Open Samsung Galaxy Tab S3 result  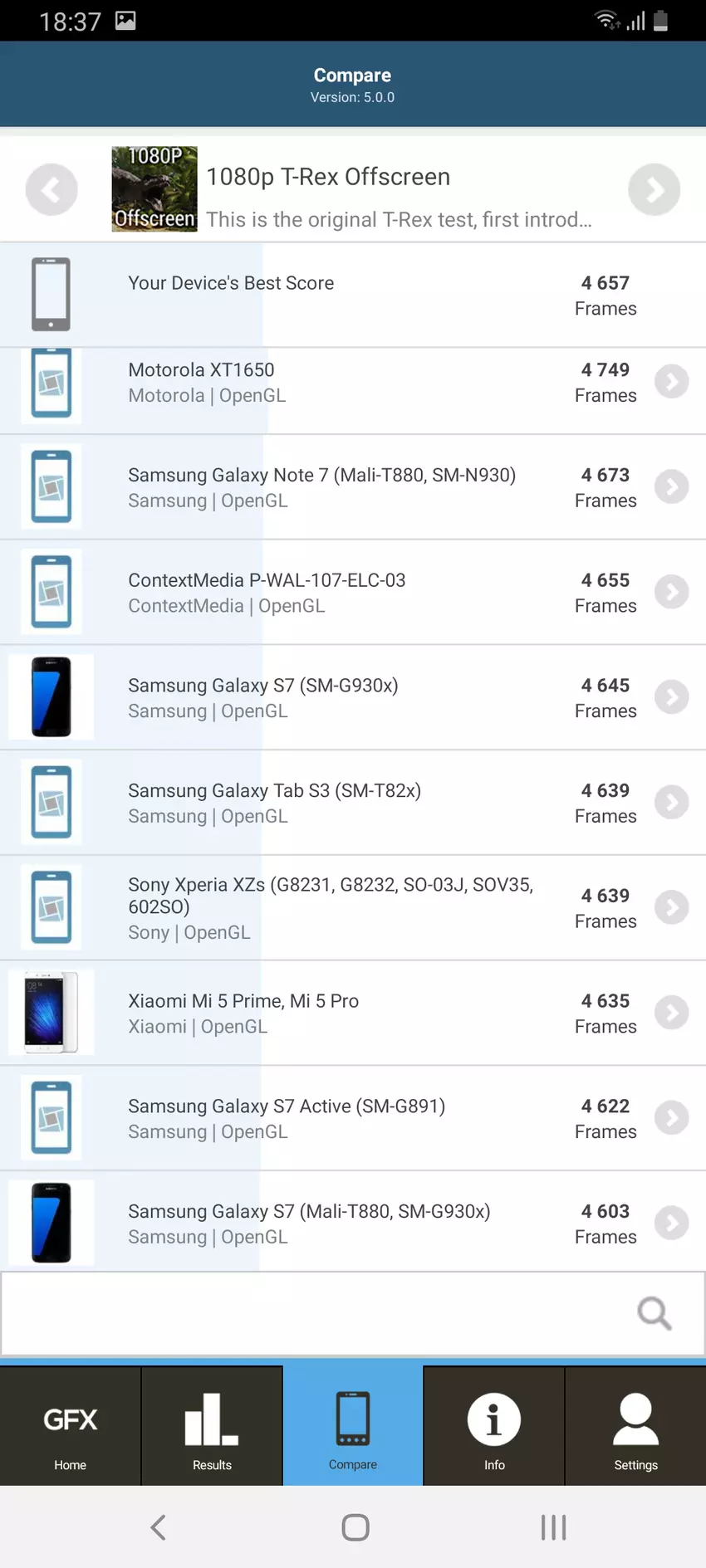670,803
